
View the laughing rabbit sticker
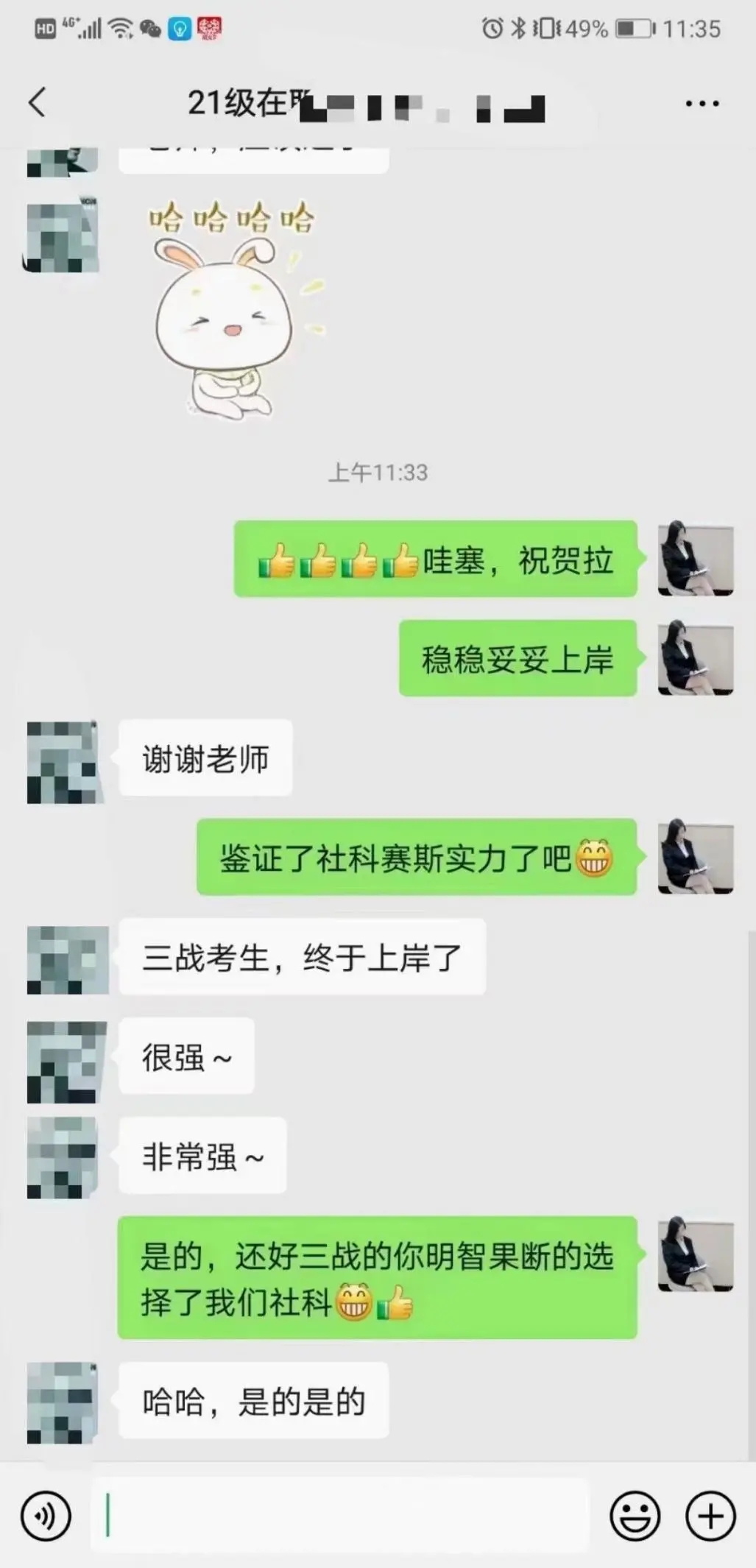coord(232,309)
